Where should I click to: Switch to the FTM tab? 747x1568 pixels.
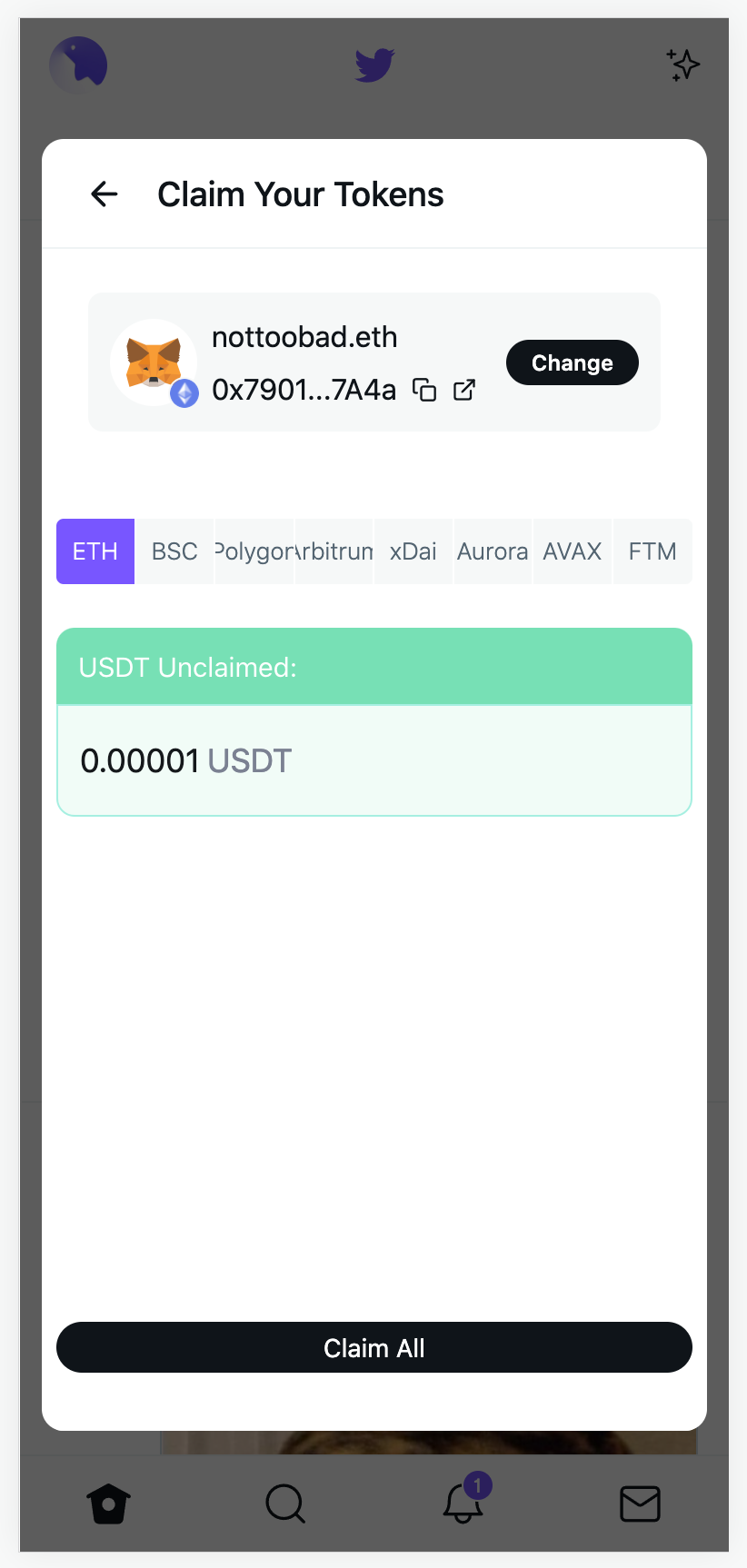click(x=652, y=551)
